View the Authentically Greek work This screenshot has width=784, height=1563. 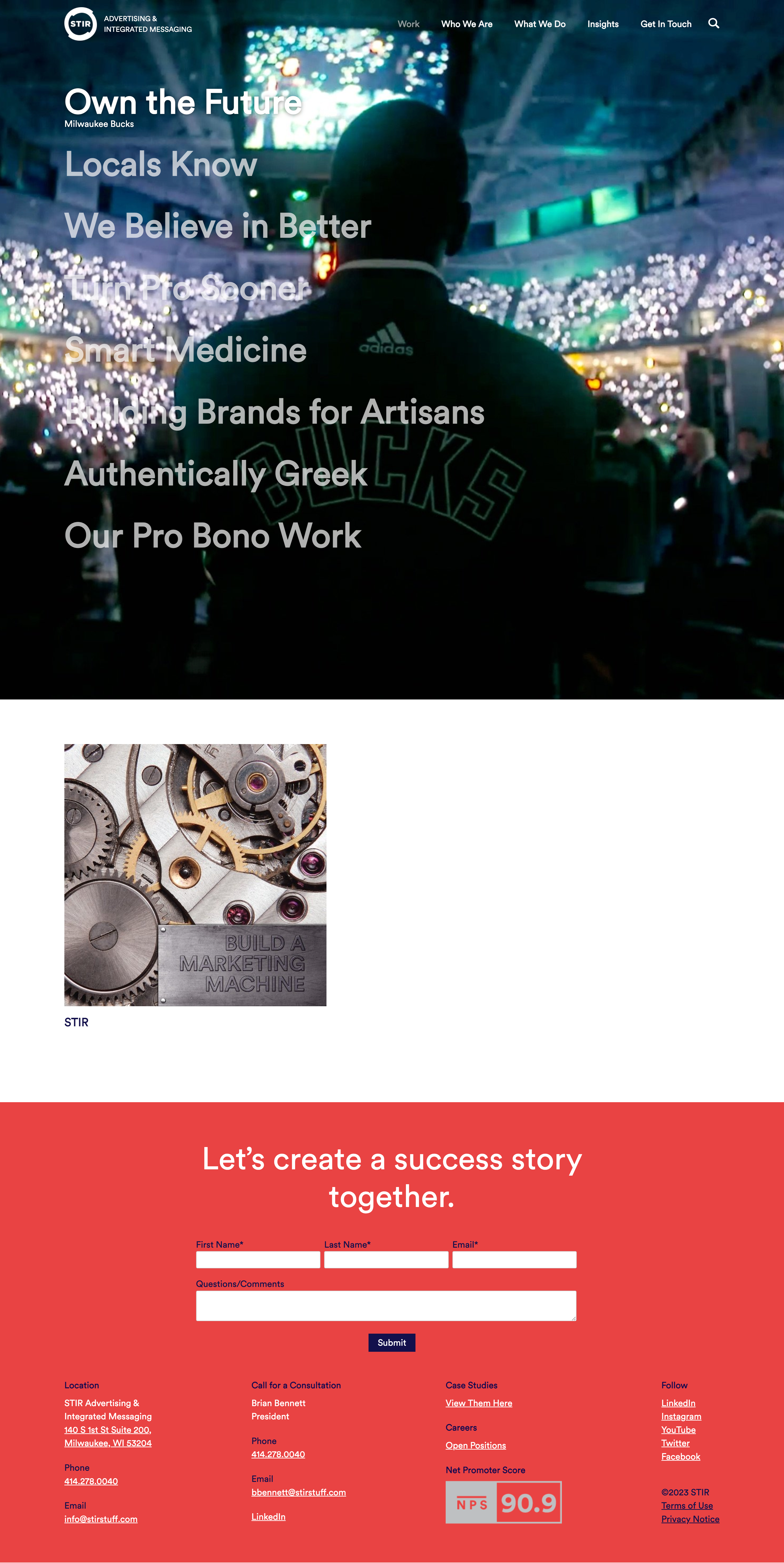[x=215, y=474]
